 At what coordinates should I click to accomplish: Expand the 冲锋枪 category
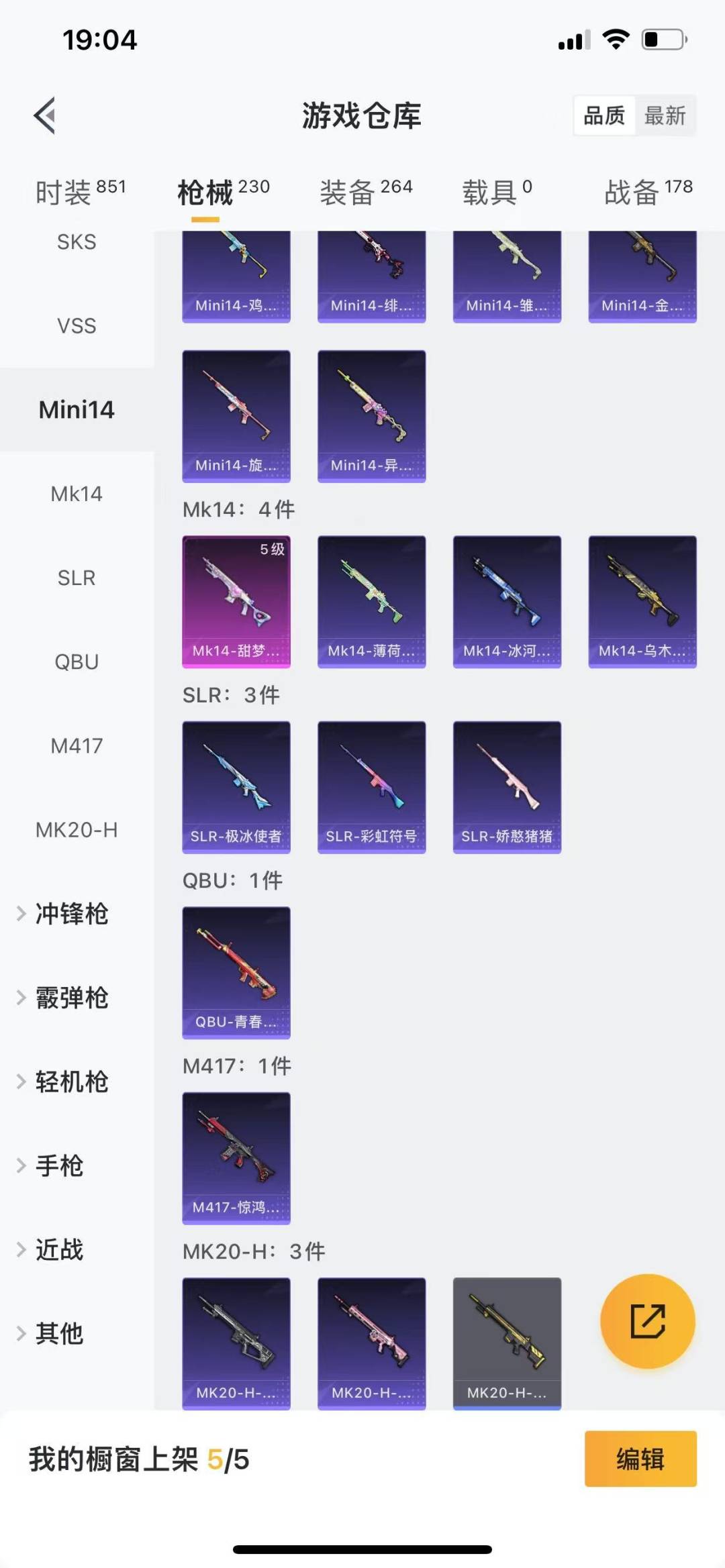71,914
